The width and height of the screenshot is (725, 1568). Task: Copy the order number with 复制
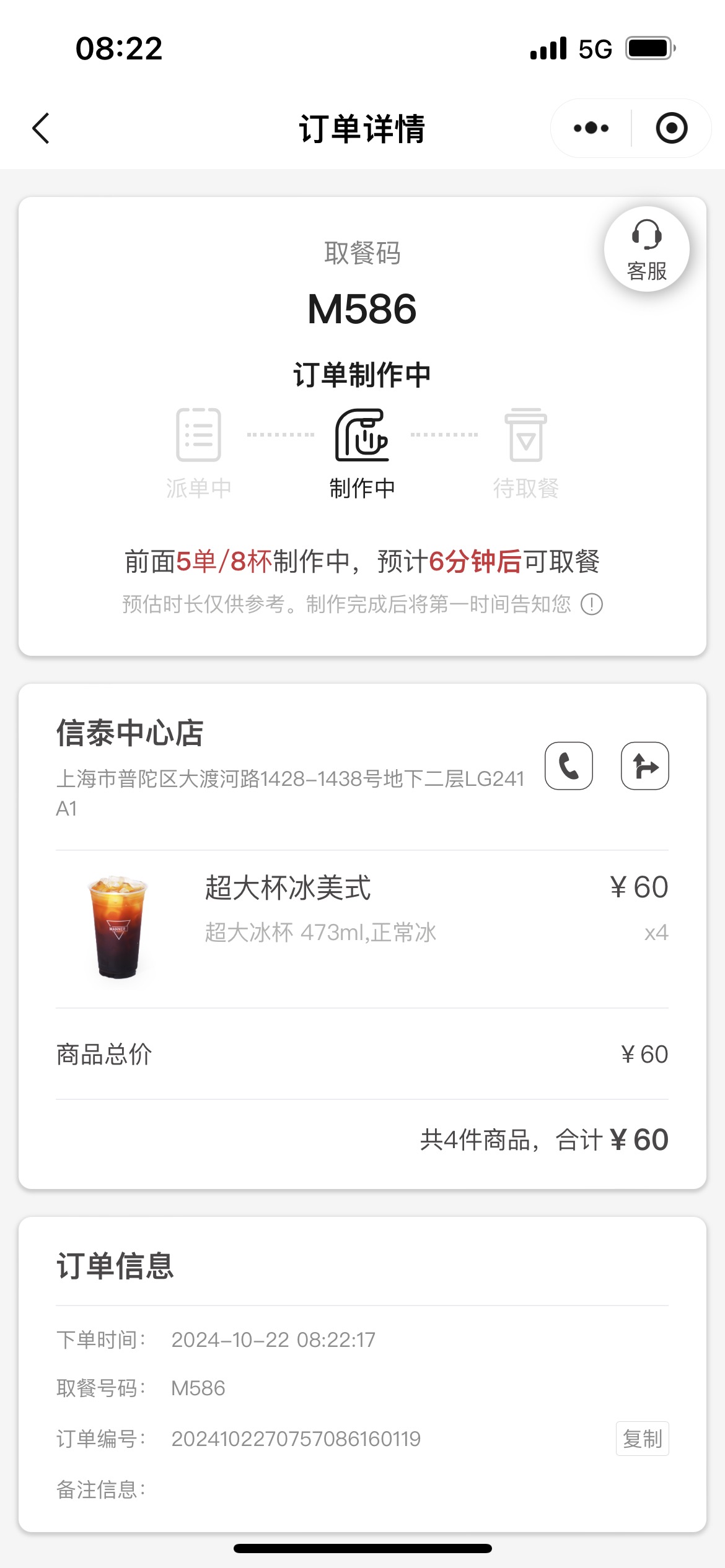click(643, 1439)
